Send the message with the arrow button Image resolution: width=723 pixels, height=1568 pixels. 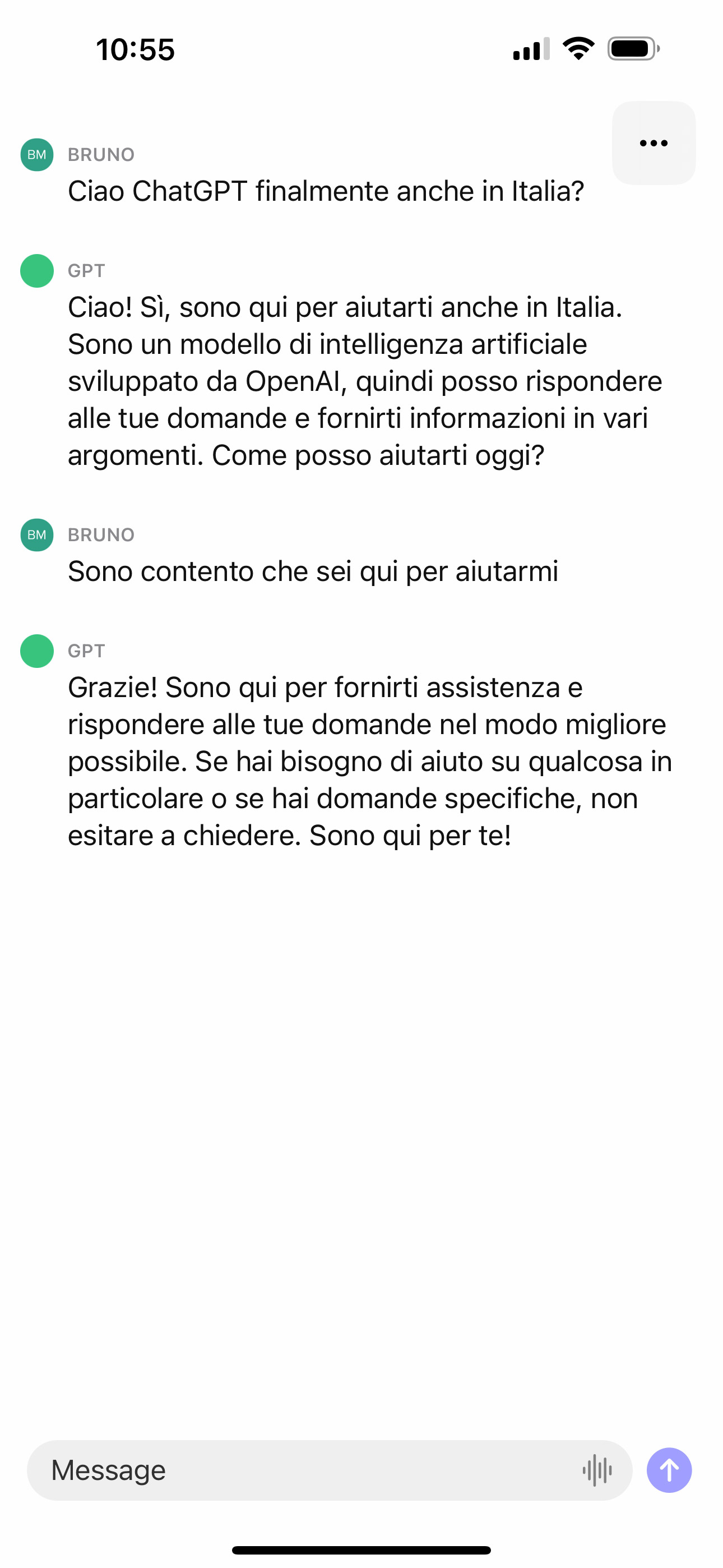point(669,1470)
